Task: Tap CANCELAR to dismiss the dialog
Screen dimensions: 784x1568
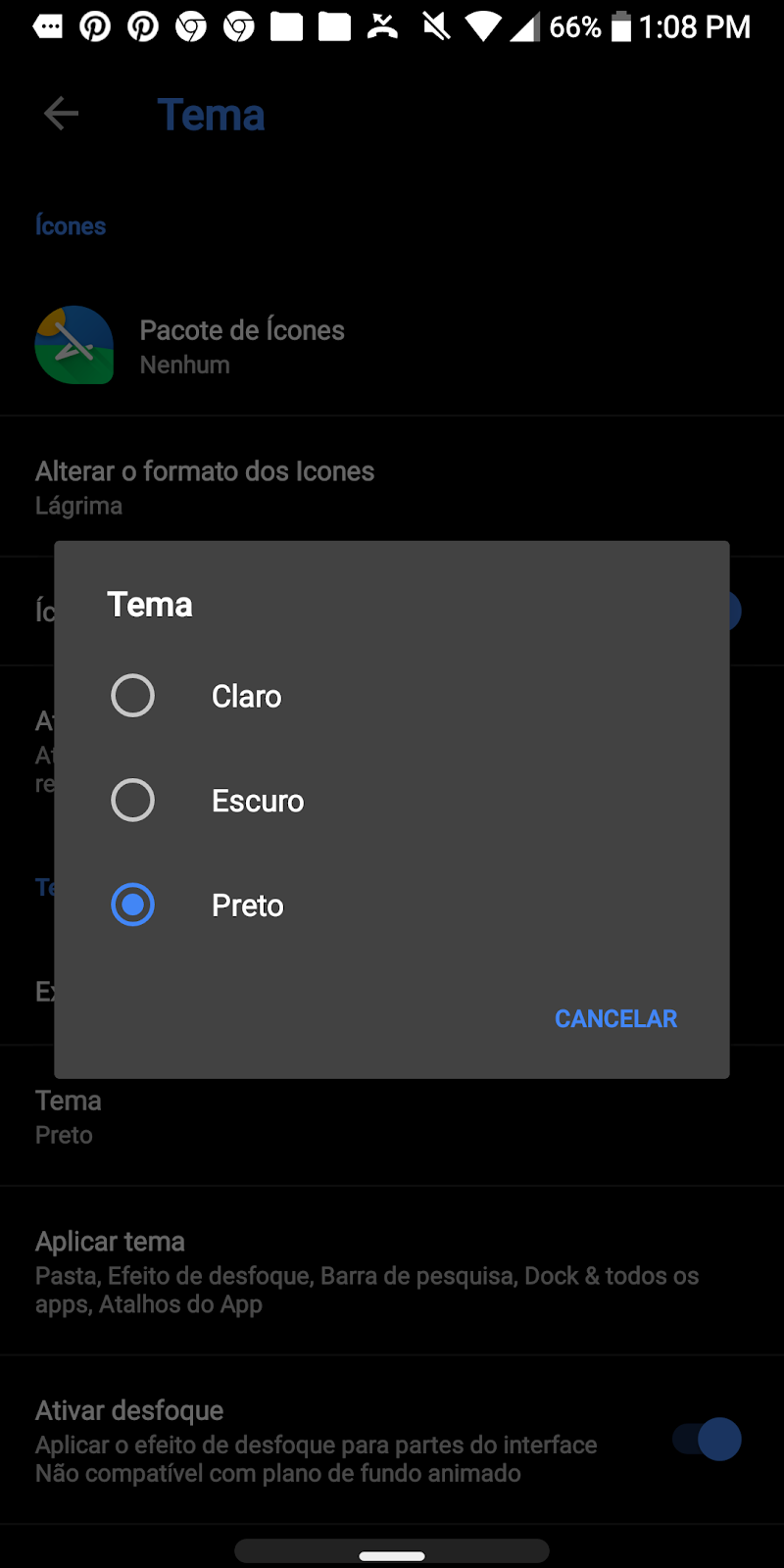Action: (x=615, y=1018)
